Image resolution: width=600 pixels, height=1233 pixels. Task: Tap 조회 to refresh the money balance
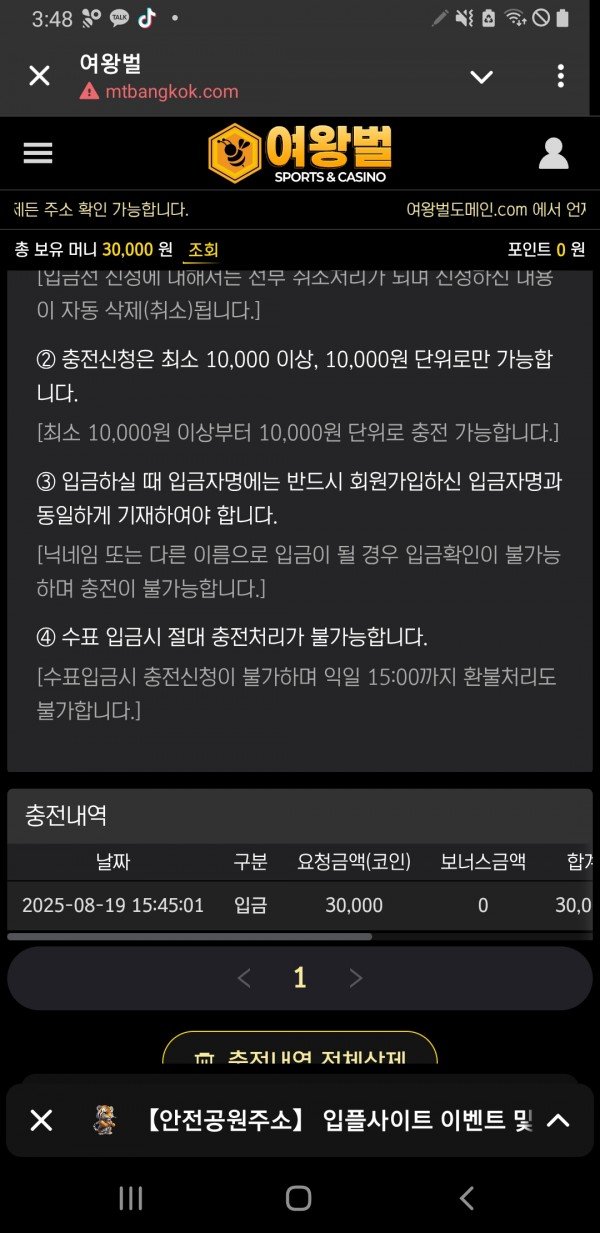(203, 249)
